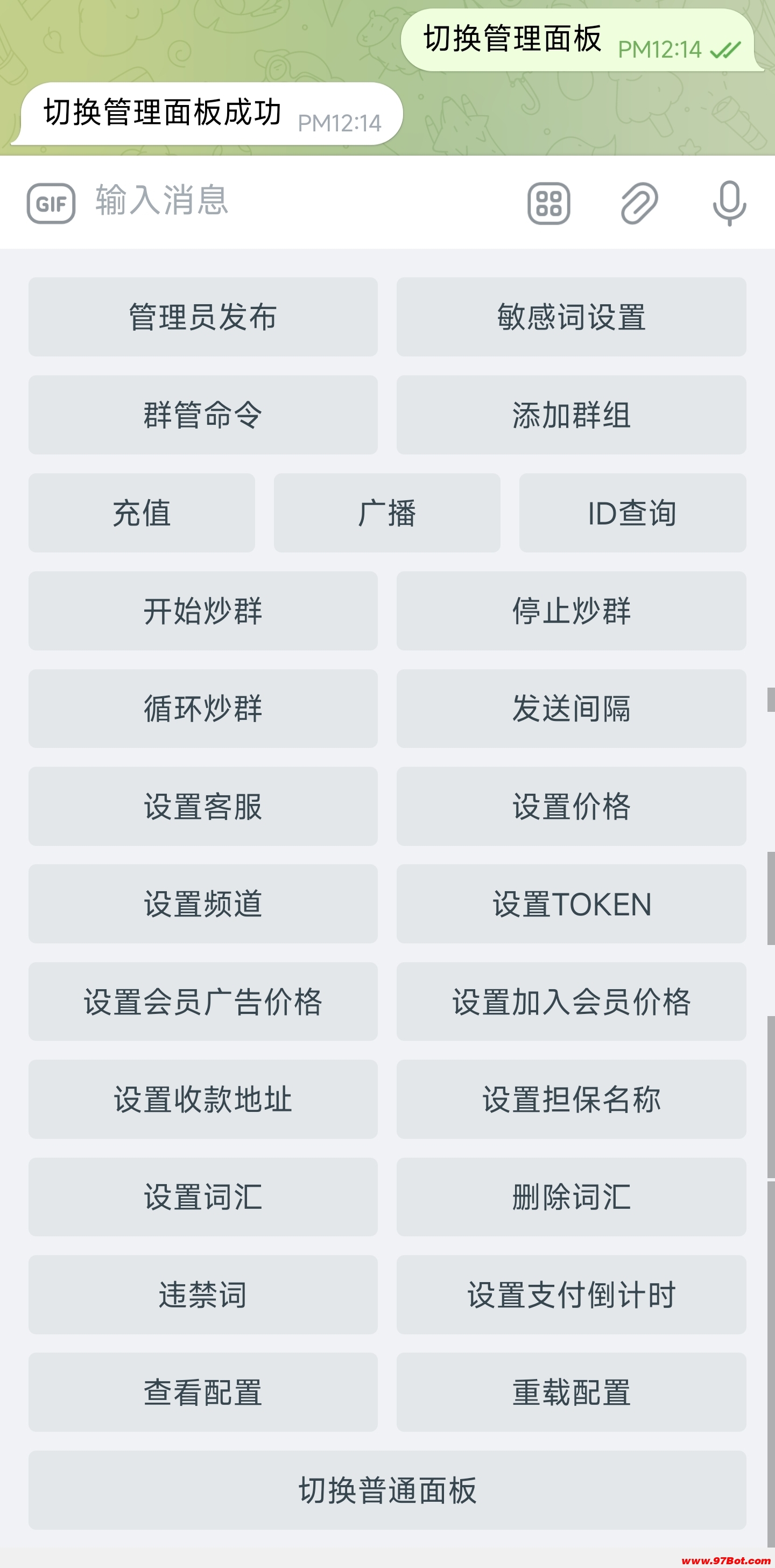Toggle the bot keyboard icon

click(549, 204)
